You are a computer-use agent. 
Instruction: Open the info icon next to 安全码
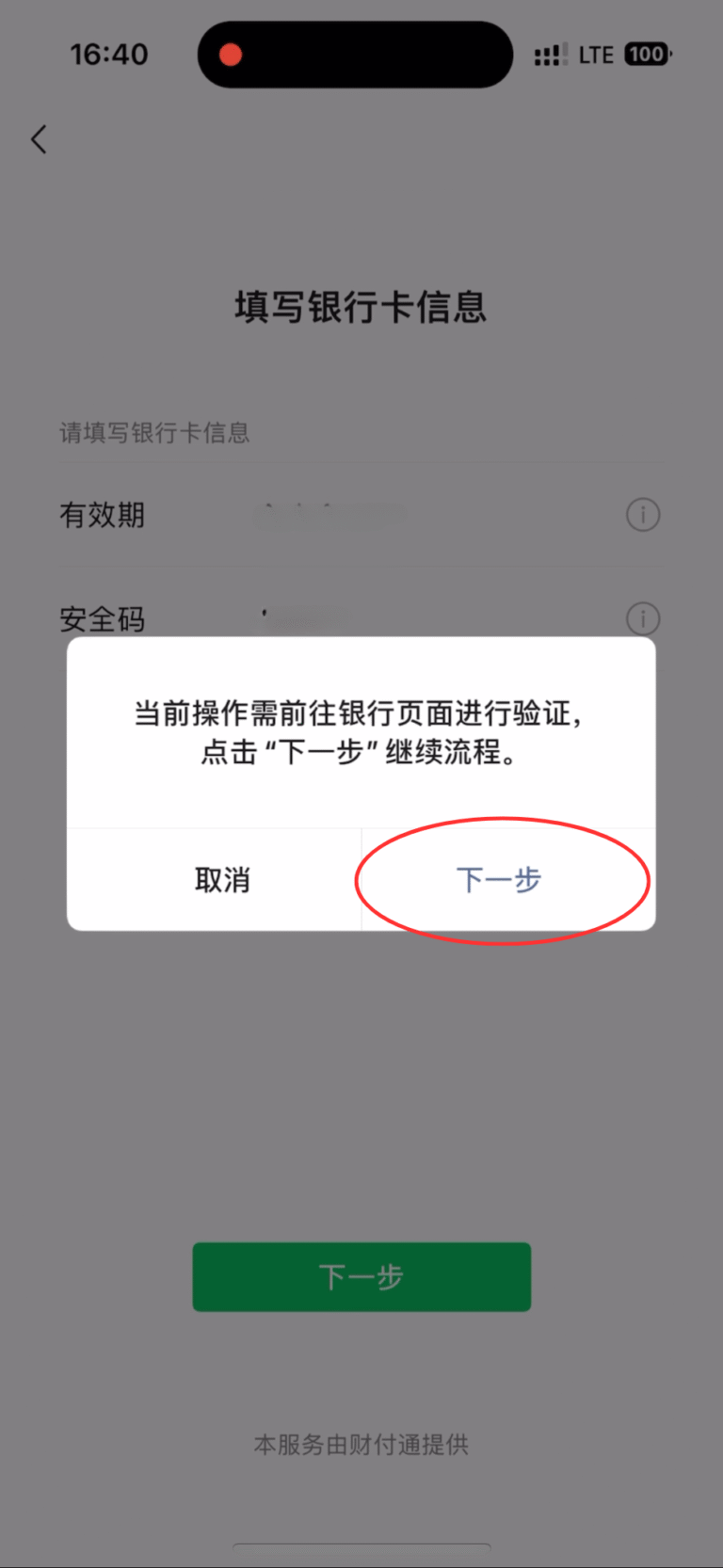click(643, 618)
